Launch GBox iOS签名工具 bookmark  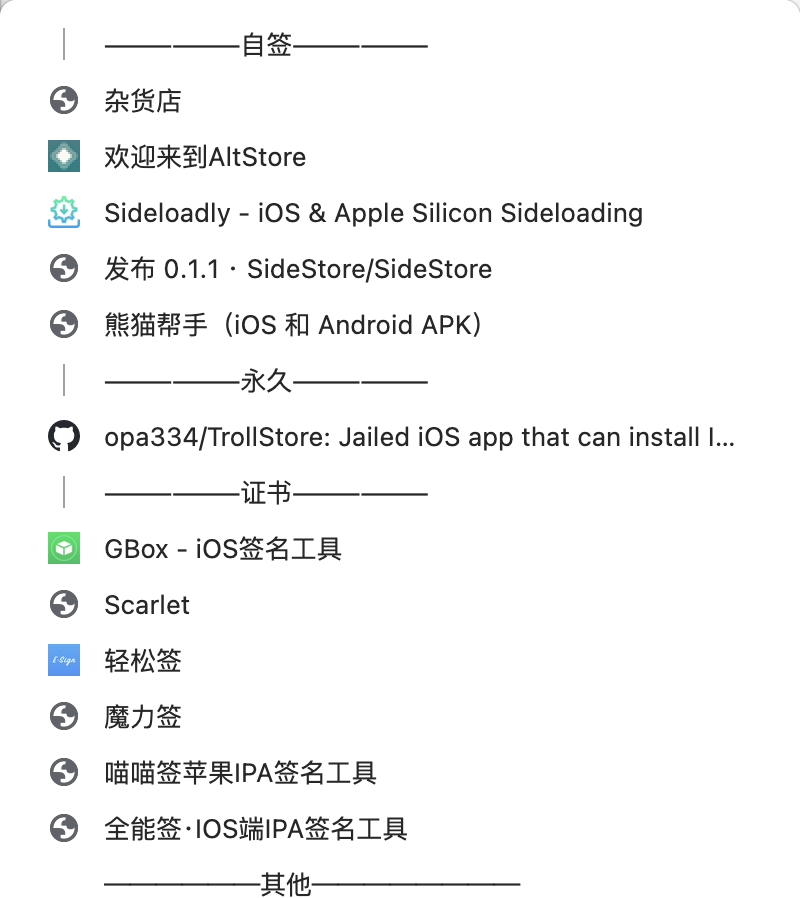tap(223, 549)
